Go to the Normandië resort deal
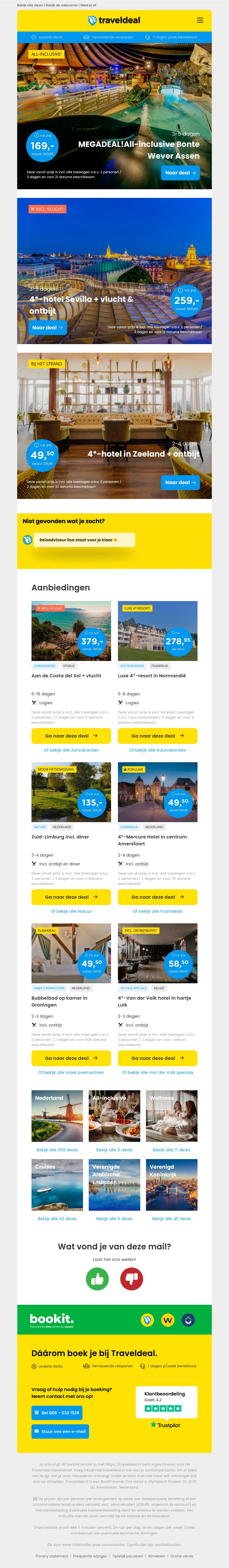 (157, 736)
